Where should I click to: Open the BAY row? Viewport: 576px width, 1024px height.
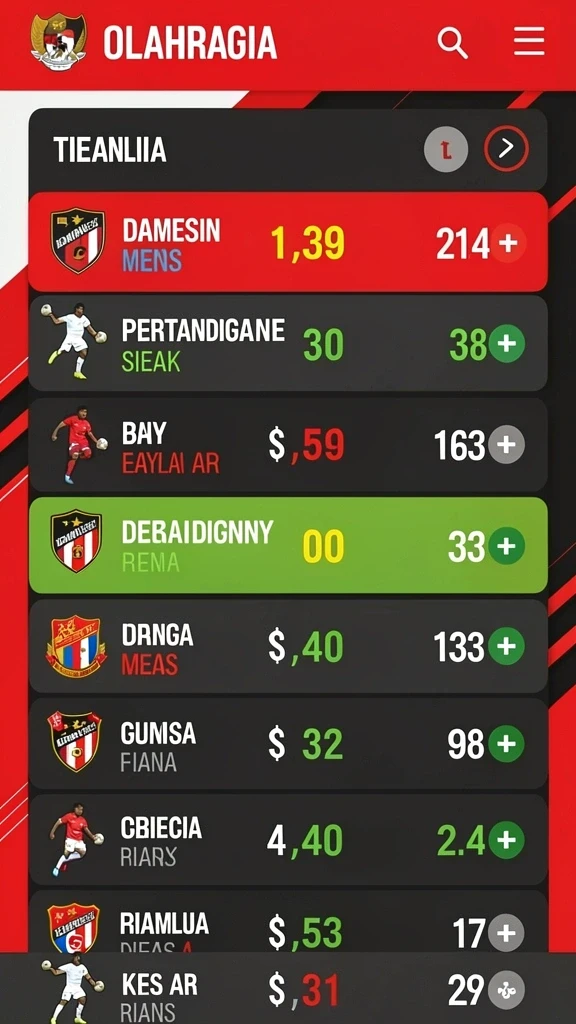tap(288, 445)
